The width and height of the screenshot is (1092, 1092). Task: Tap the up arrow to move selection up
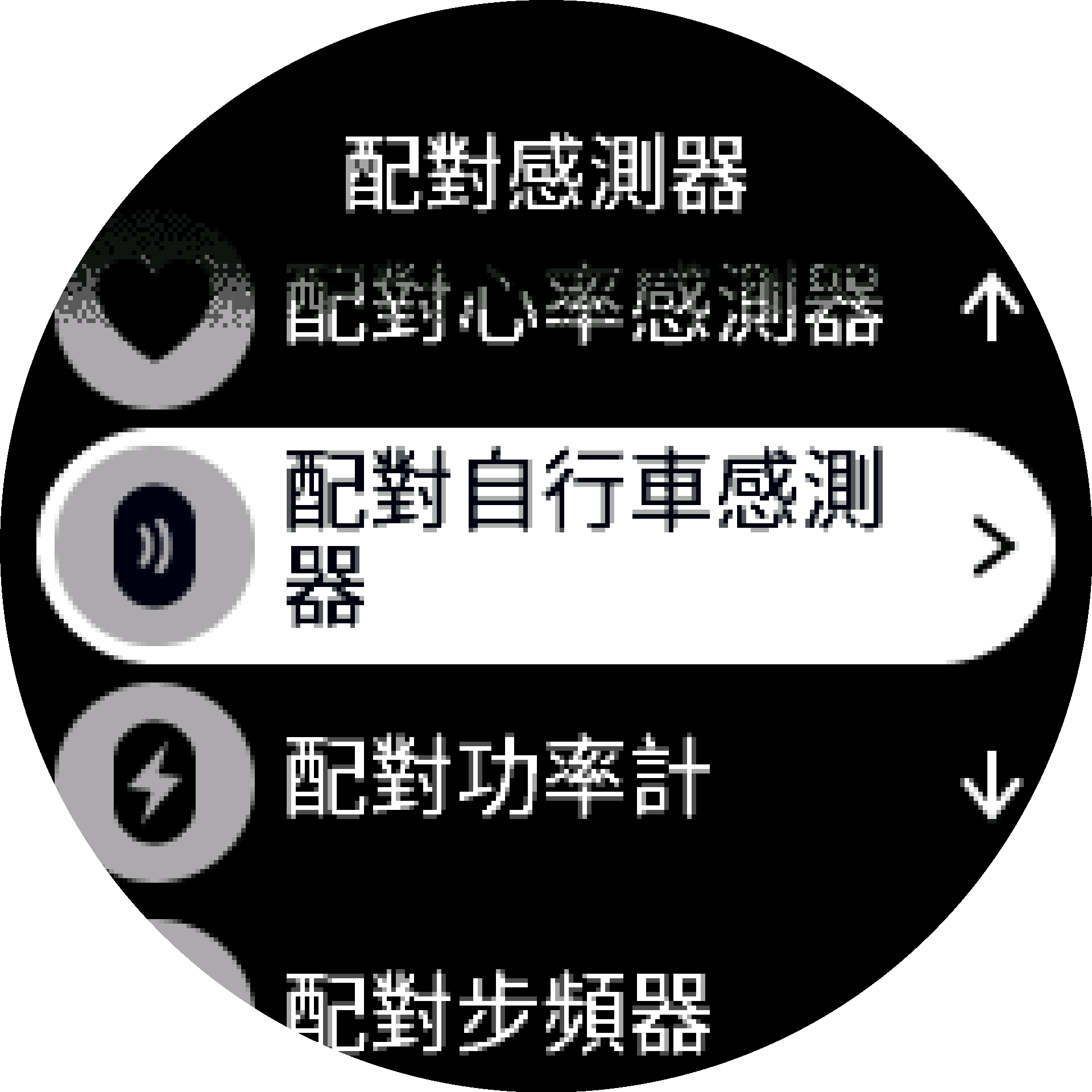click(991, 308)
